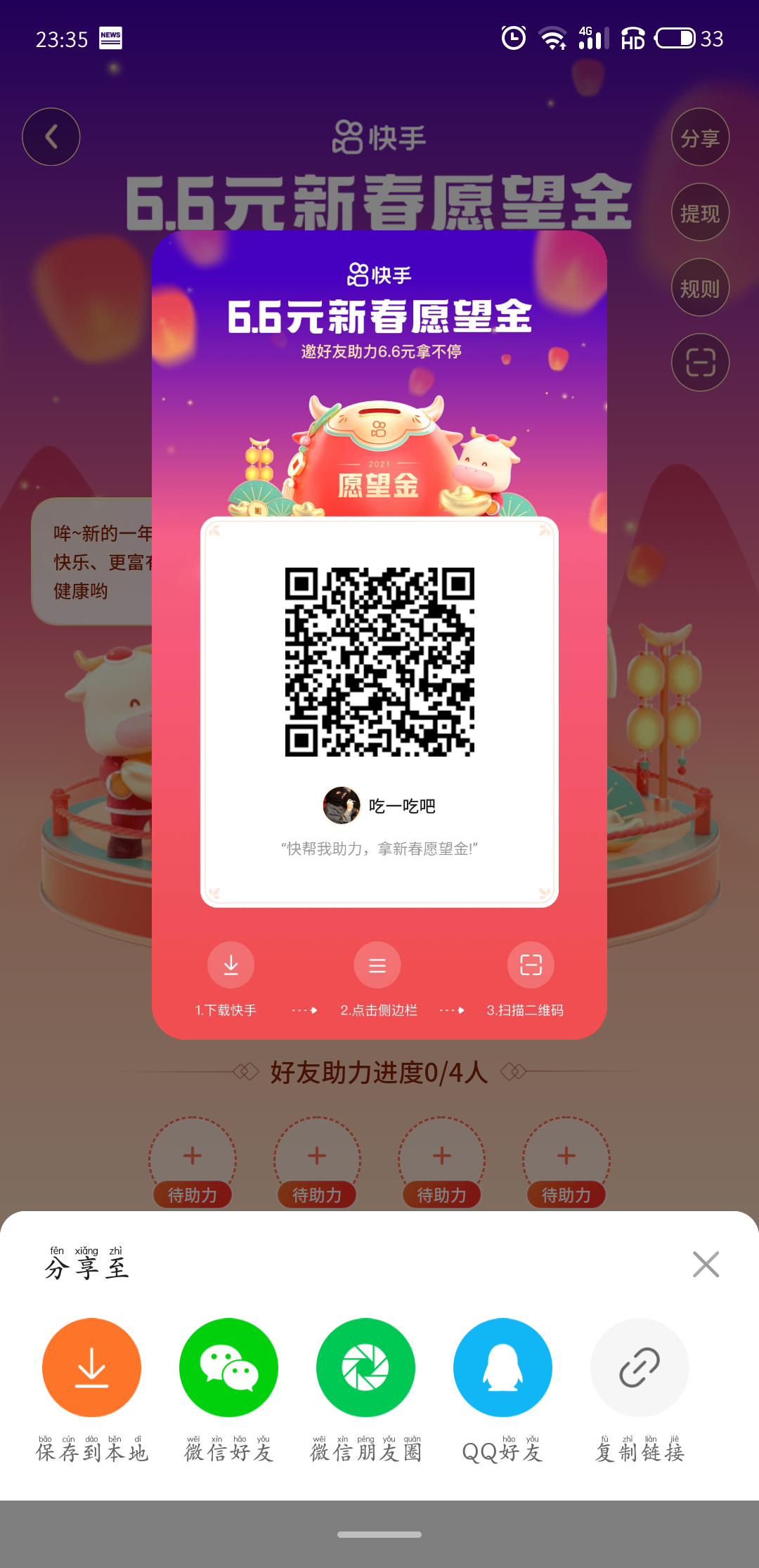
Task: Share to WeChat friends
Action: [228, 1367]
